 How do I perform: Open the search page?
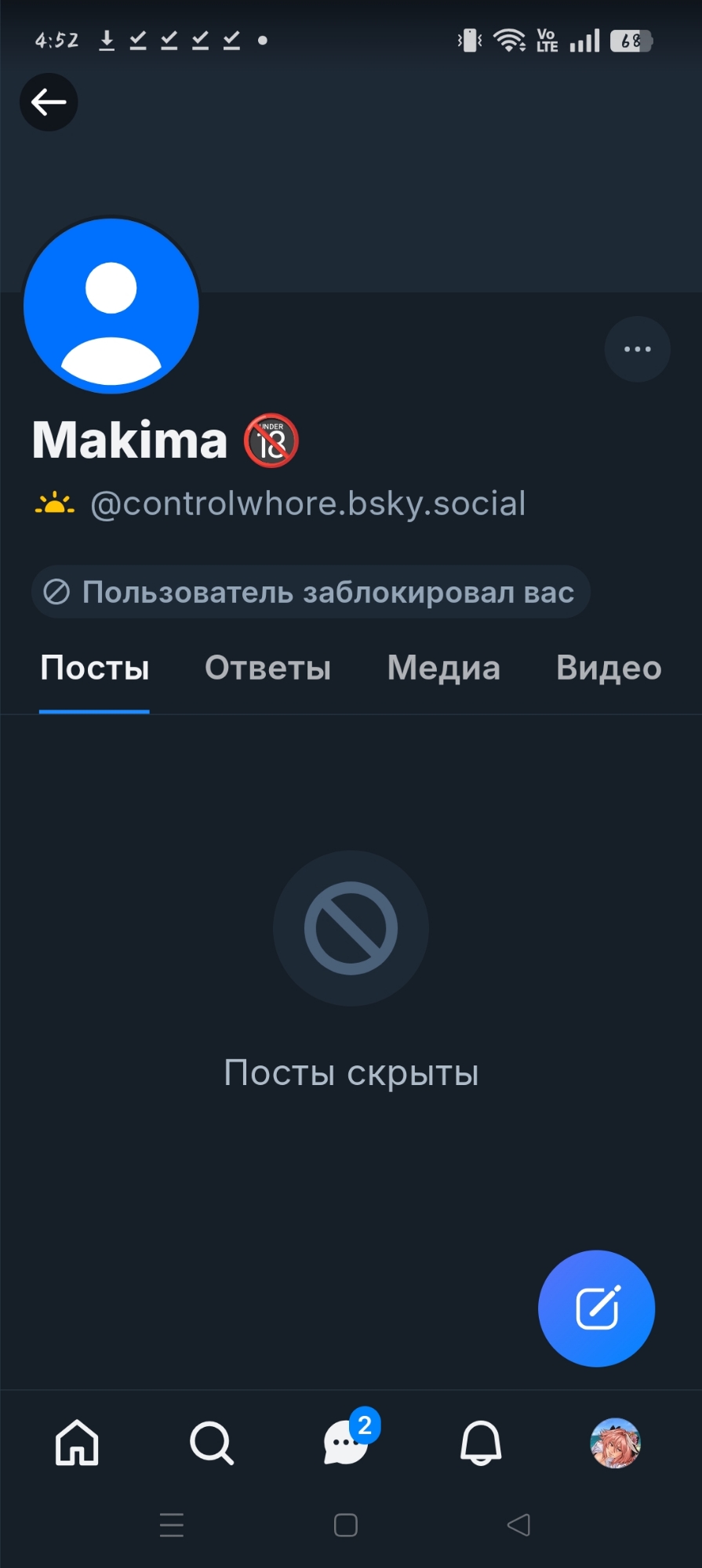coord(212,1443)
